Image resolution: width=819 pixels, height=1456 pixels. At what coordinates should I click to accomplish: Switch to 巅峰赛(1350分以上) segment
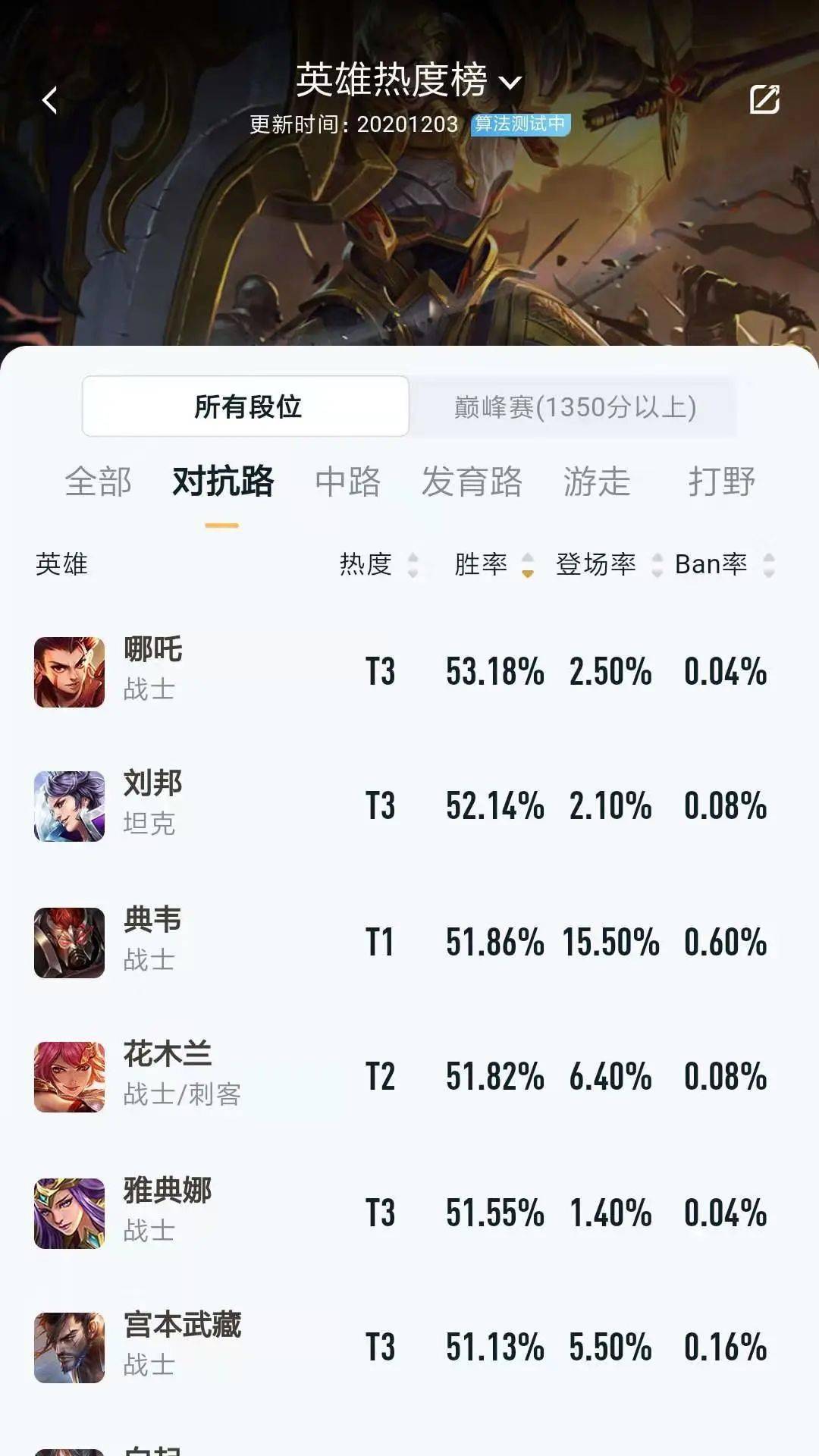point(574,406)
